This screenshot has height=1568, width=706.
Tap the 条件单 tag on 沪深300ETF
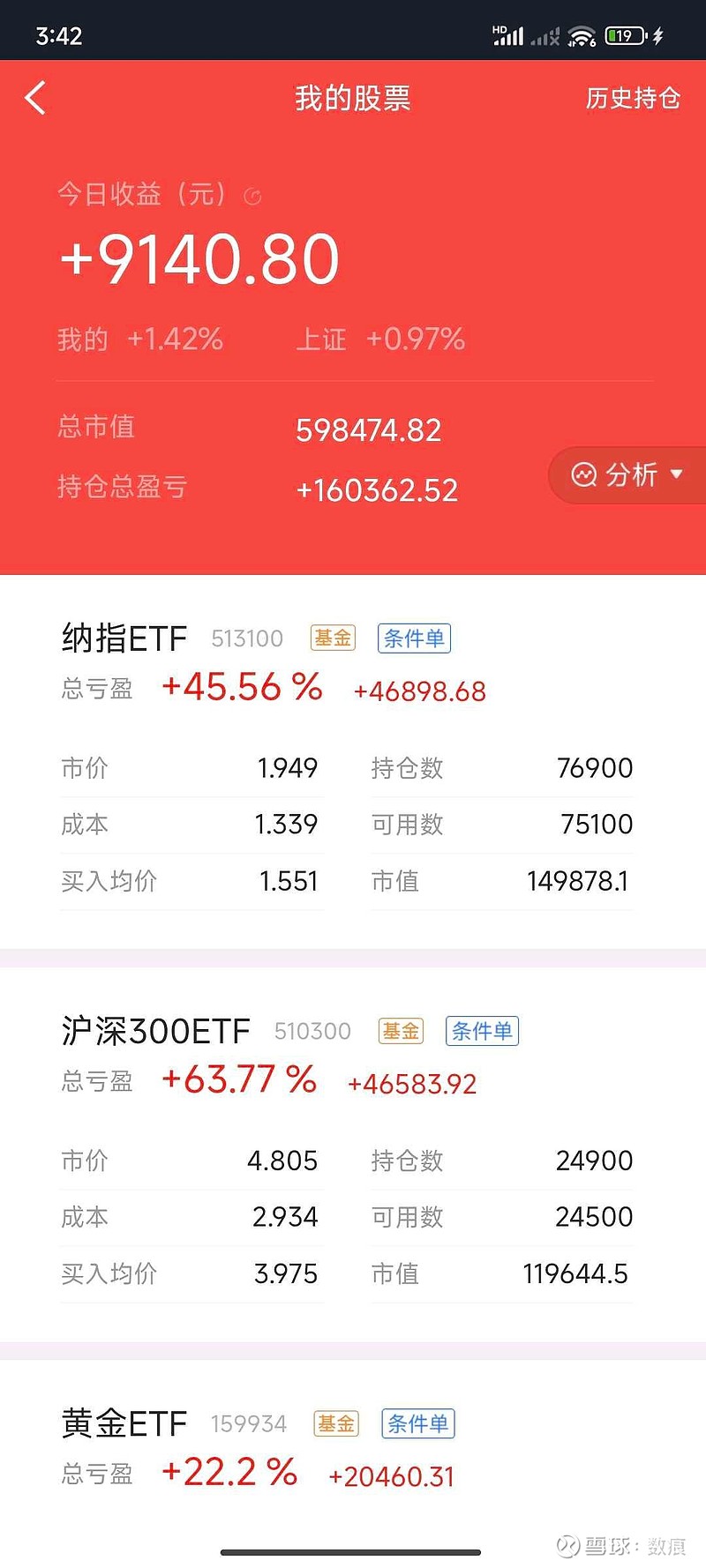[x=482, y=1031]
